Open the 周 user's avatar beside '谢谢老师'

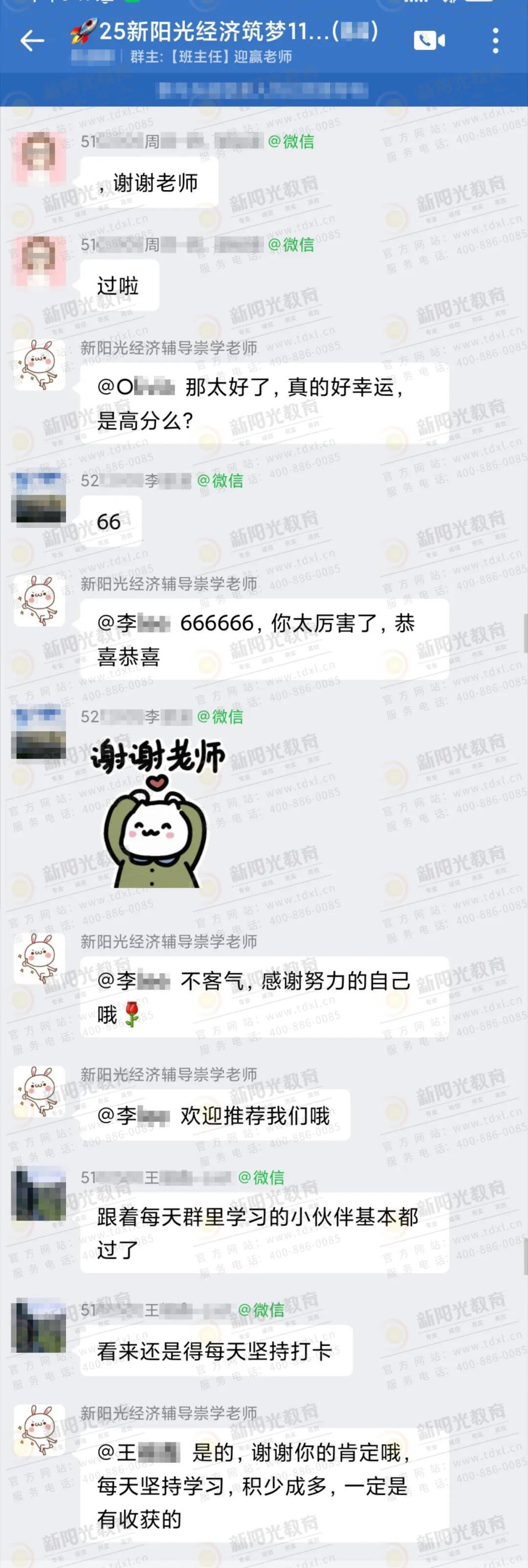coord(40,158)
